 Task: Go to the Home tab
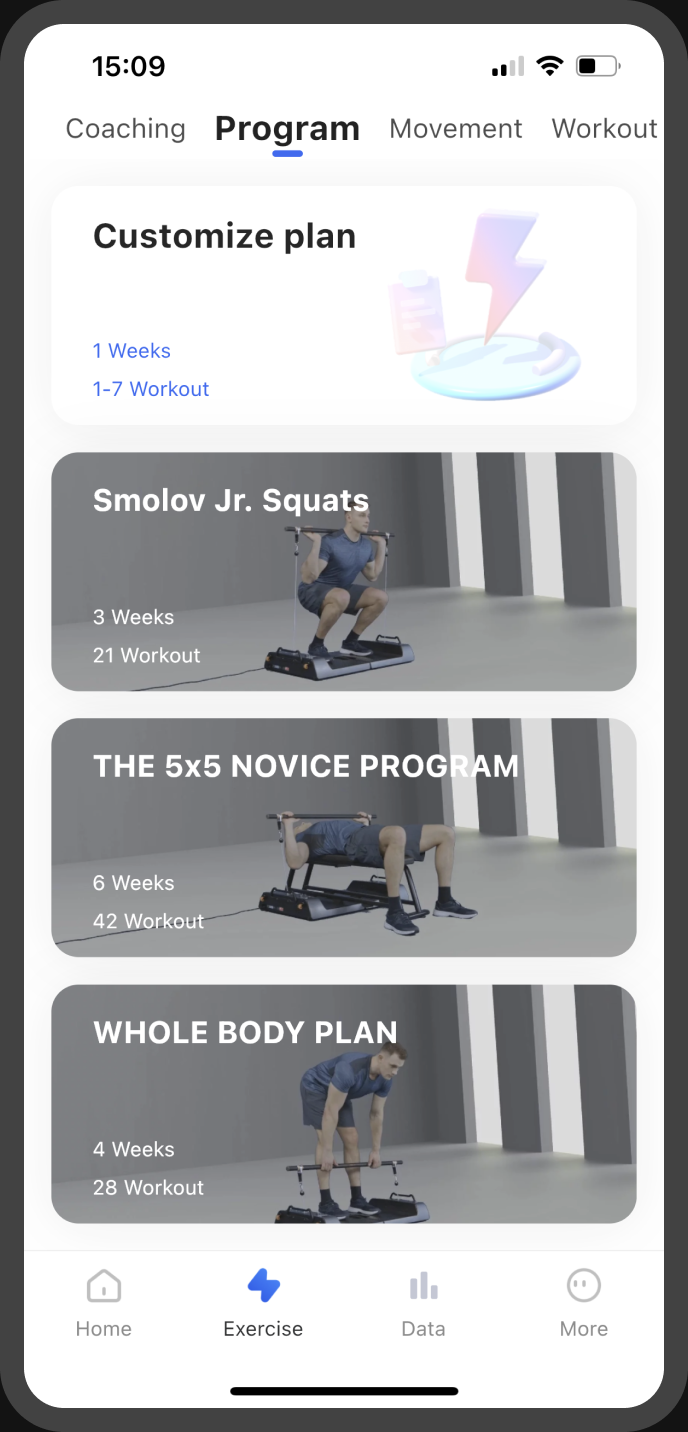click(104, 1303)
